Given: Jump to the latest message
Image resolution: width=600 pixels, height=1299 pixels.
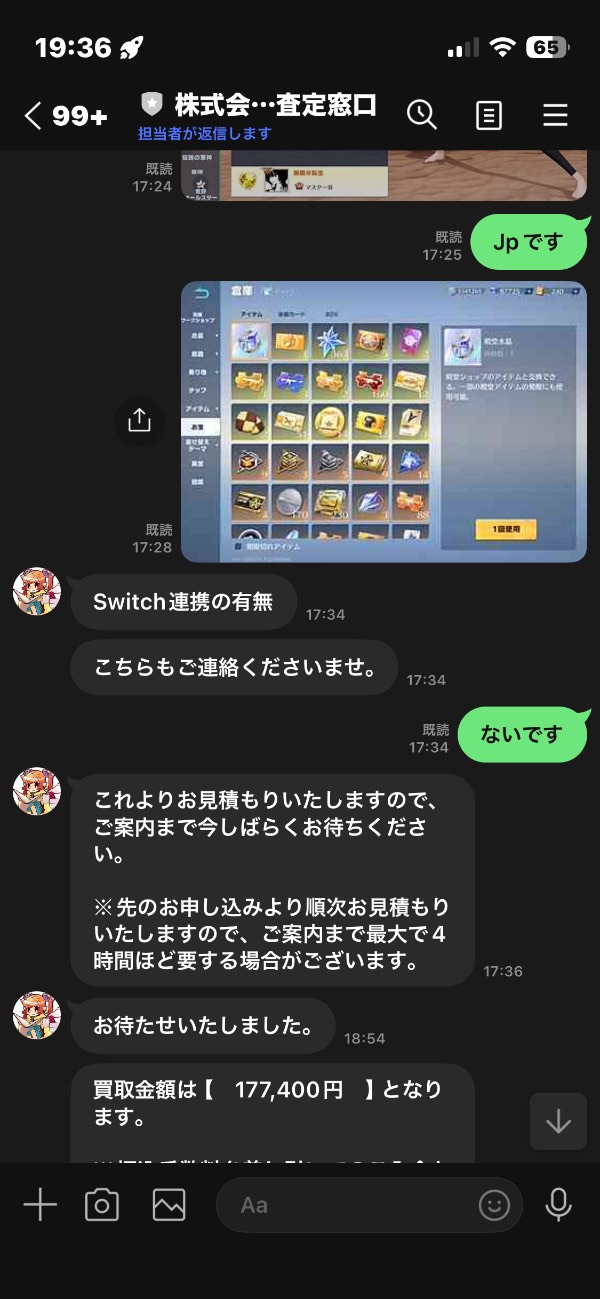Looking at the screenshot, I should (x=558, y=1122).
